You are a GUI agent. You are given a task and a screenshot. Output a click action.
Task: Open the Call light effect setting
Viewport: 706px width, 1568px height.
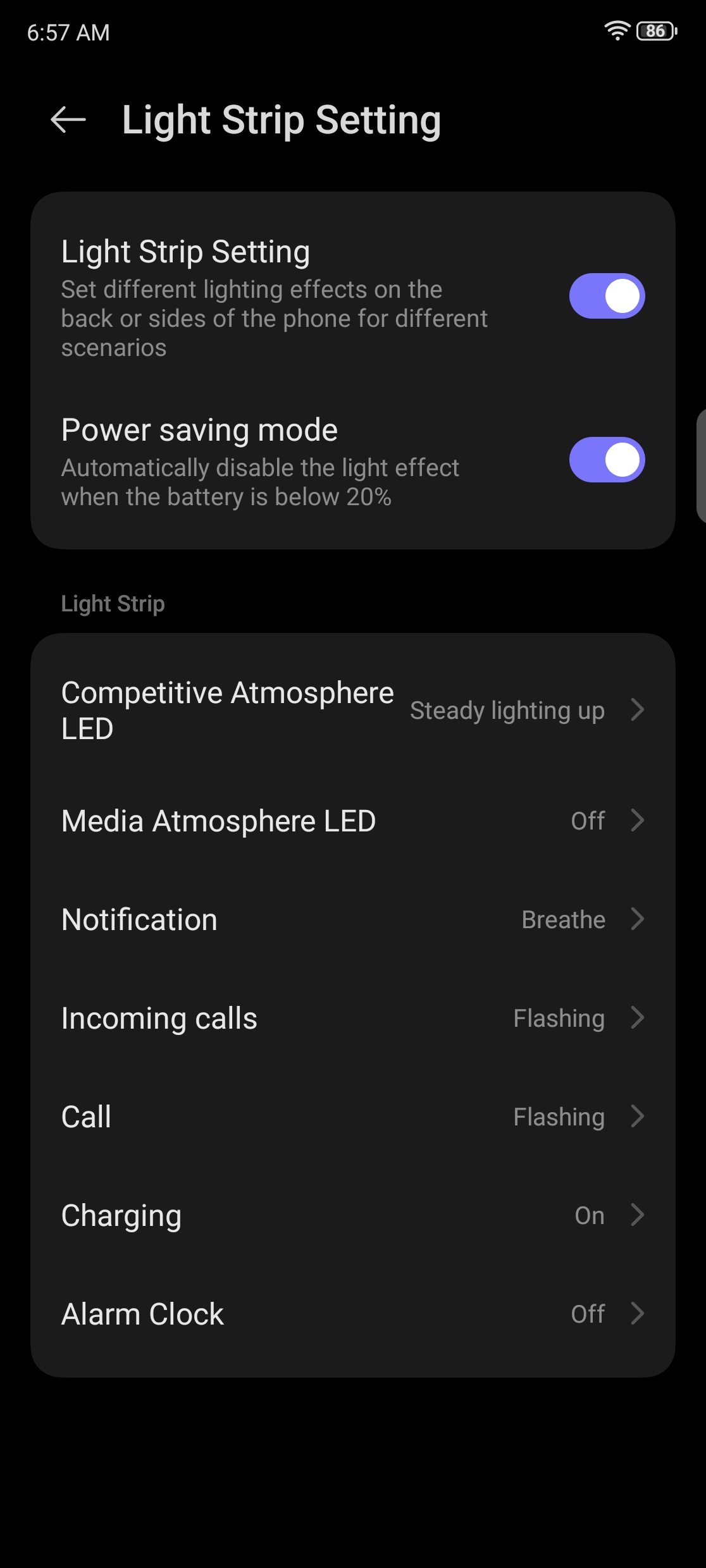tap(353, 1117)
